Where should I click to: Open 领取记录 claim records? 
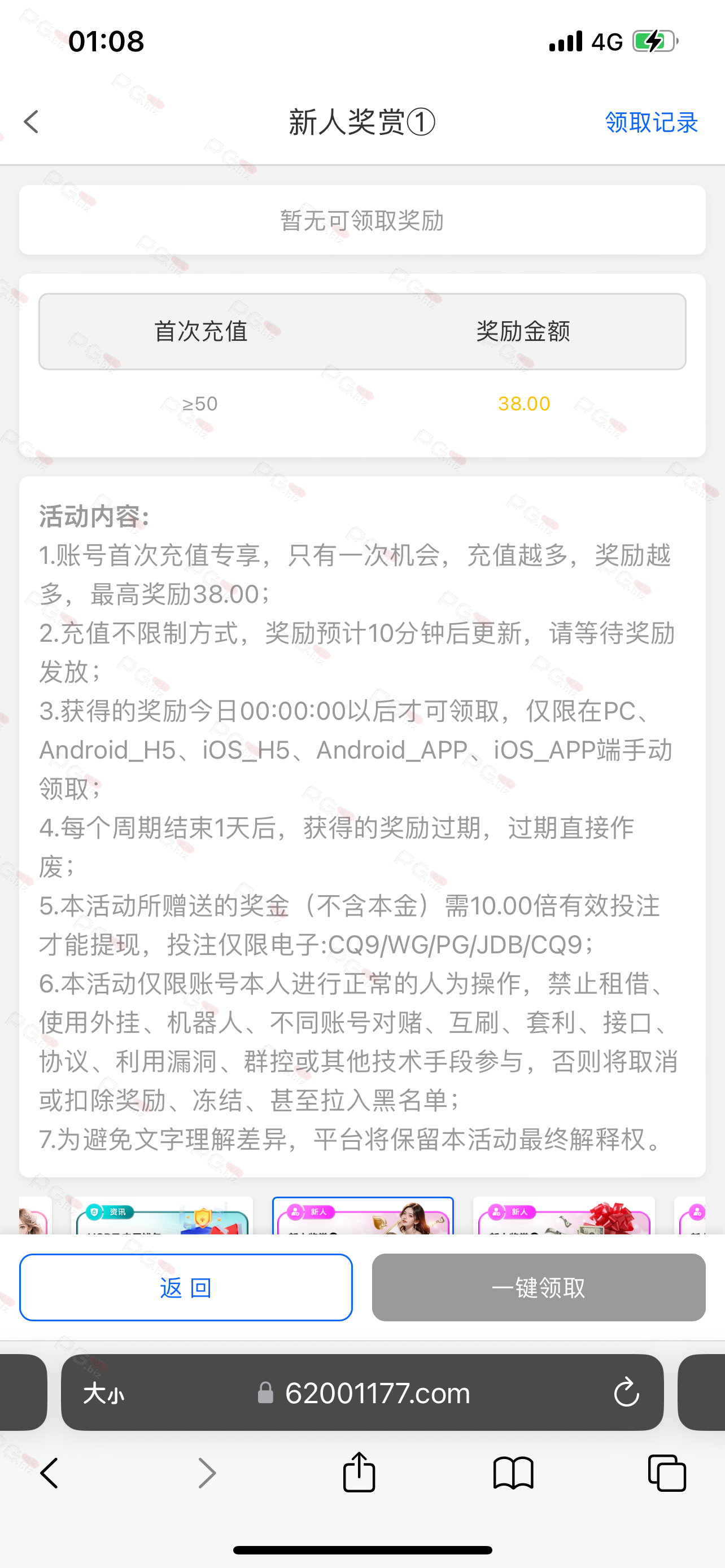point(652,122)
